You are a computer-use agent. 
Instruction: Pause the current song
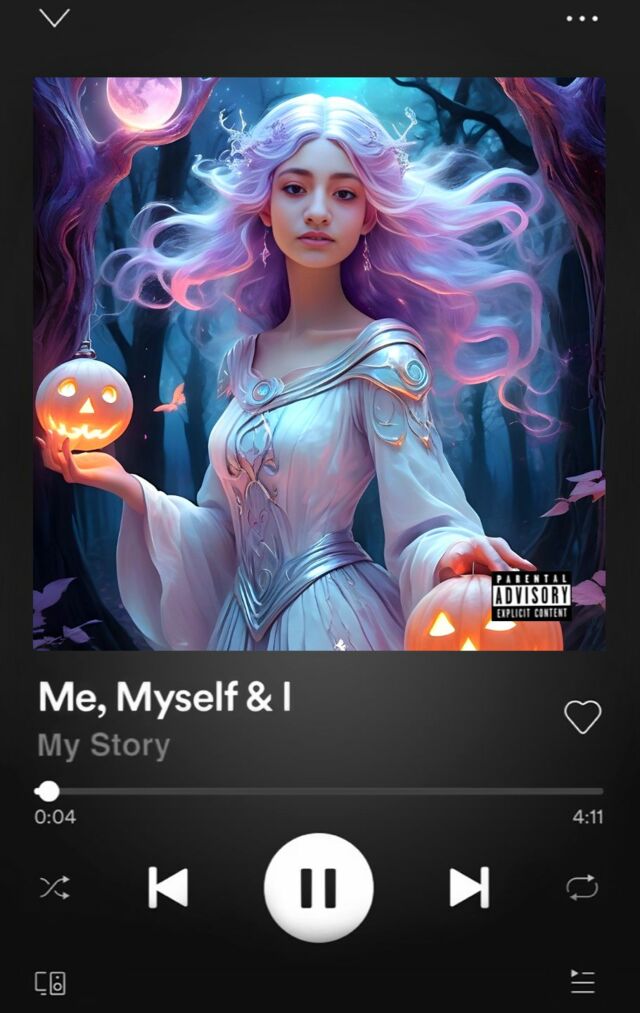(x=319, y=887)
